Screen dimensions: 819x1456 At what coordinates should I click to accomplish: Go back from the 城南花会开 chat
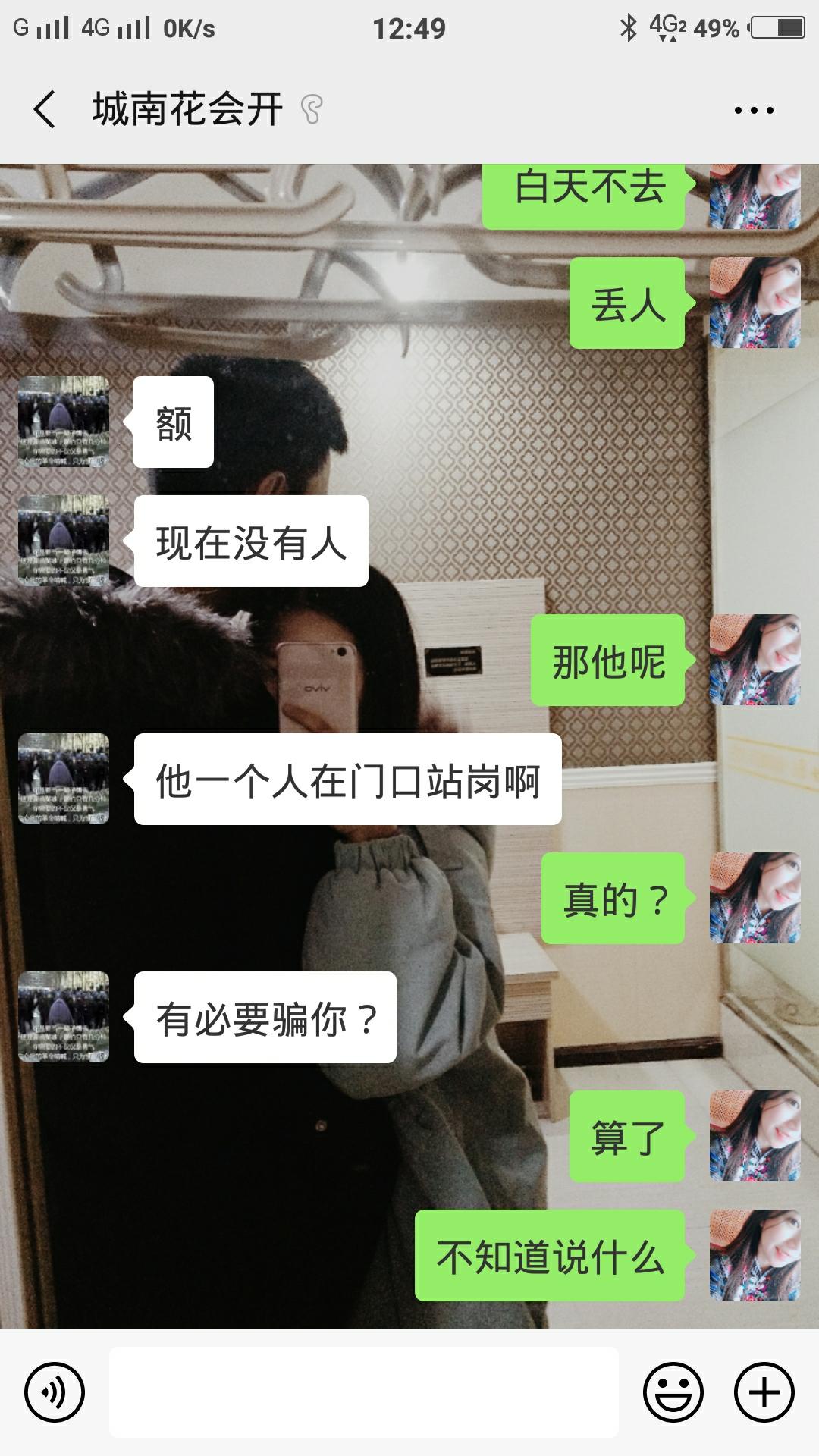tap(45, 109)
